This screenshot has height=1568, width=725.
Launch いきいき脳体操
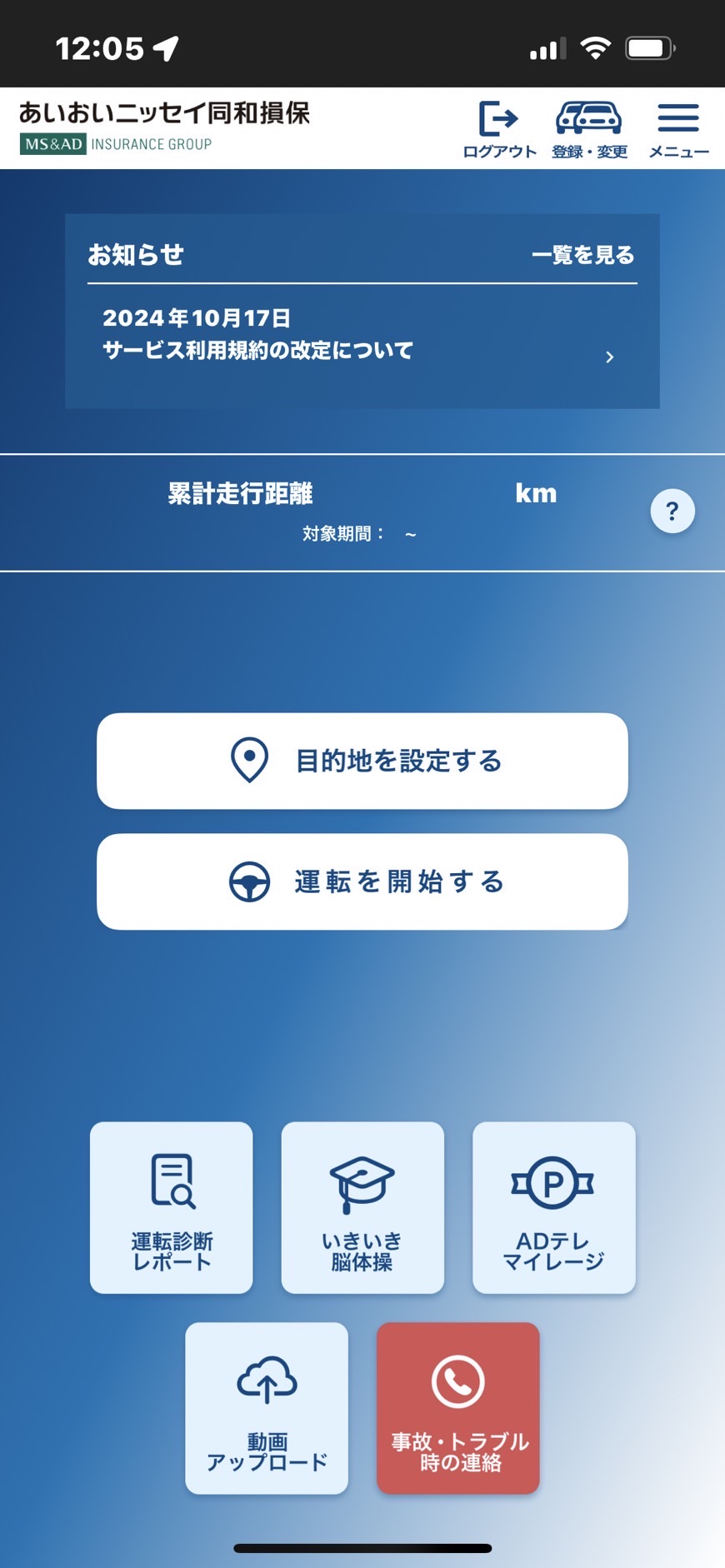(x=362, y=1207)
